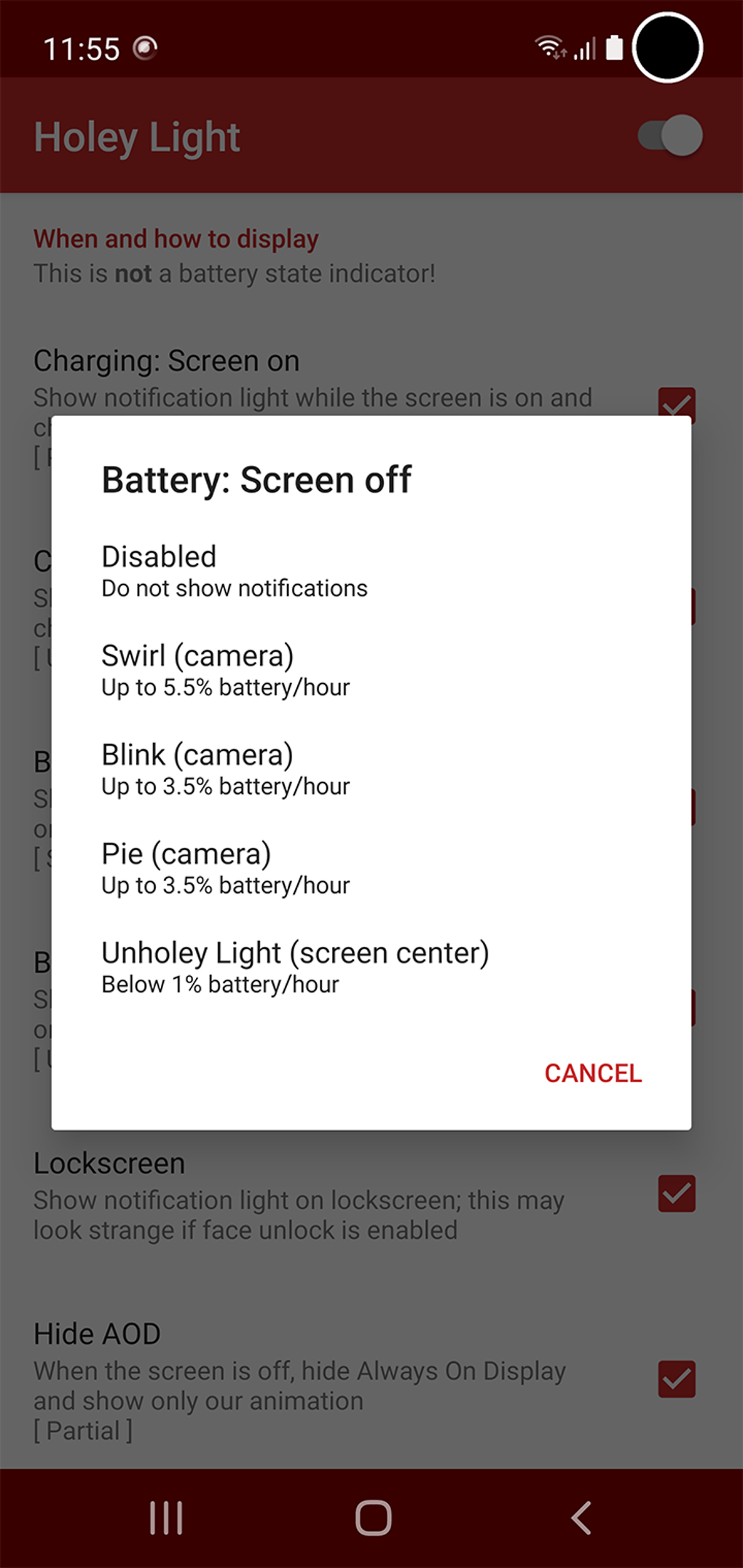Toggle the Hide AOD checkbox
The width and height of the screenshot is (743, 1568).
click(676, 1379)
